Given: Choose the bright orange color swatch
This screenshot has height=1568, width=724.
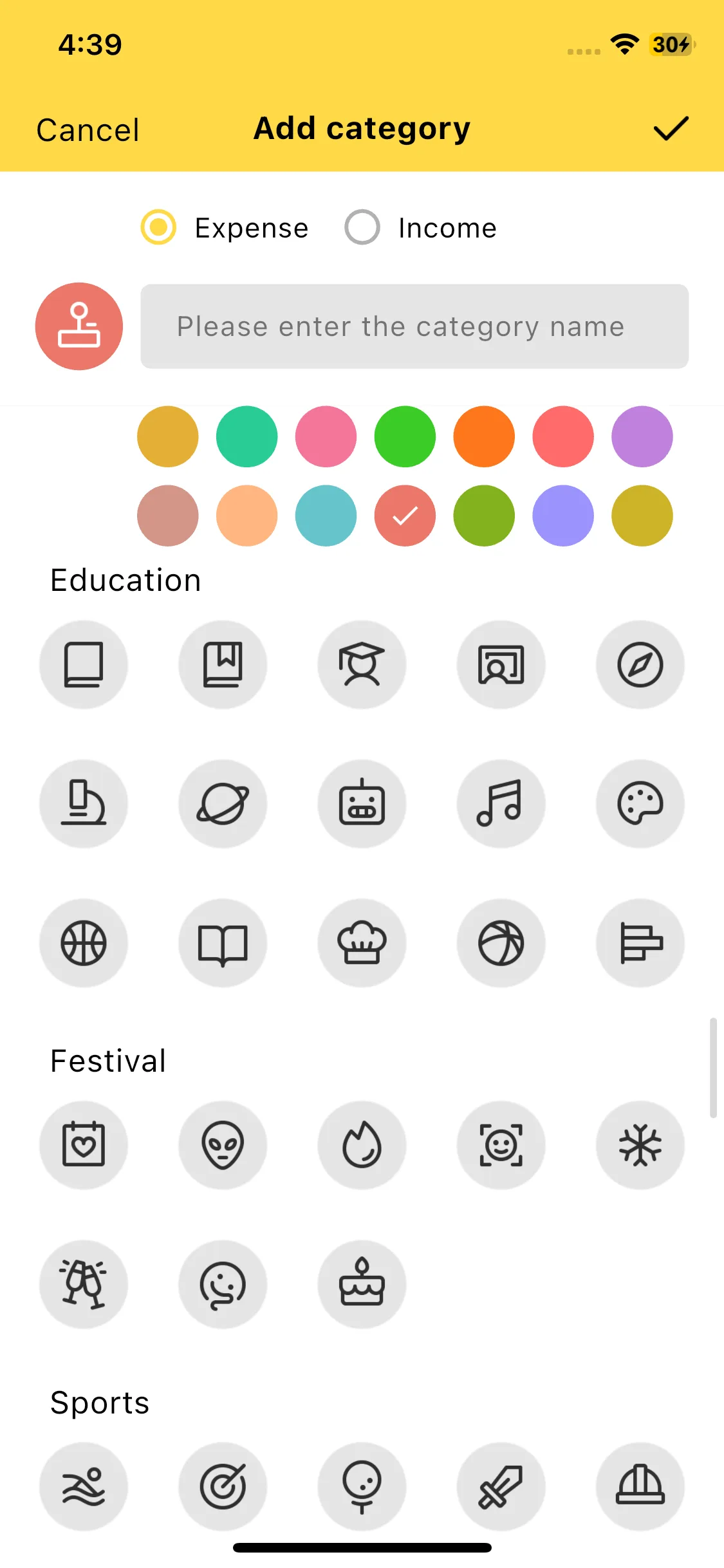Looking at the screenshot, I should click(484, 436).
